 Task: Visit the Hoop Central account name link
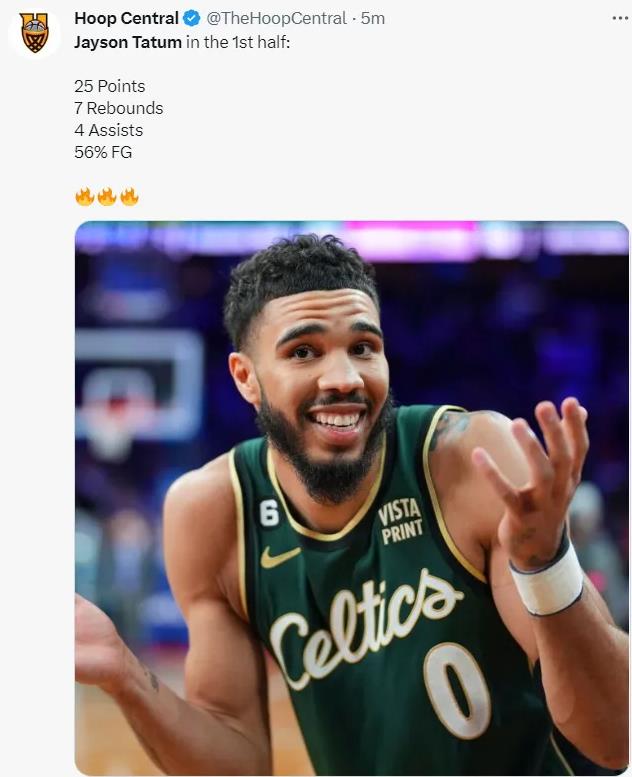(126, 18)
